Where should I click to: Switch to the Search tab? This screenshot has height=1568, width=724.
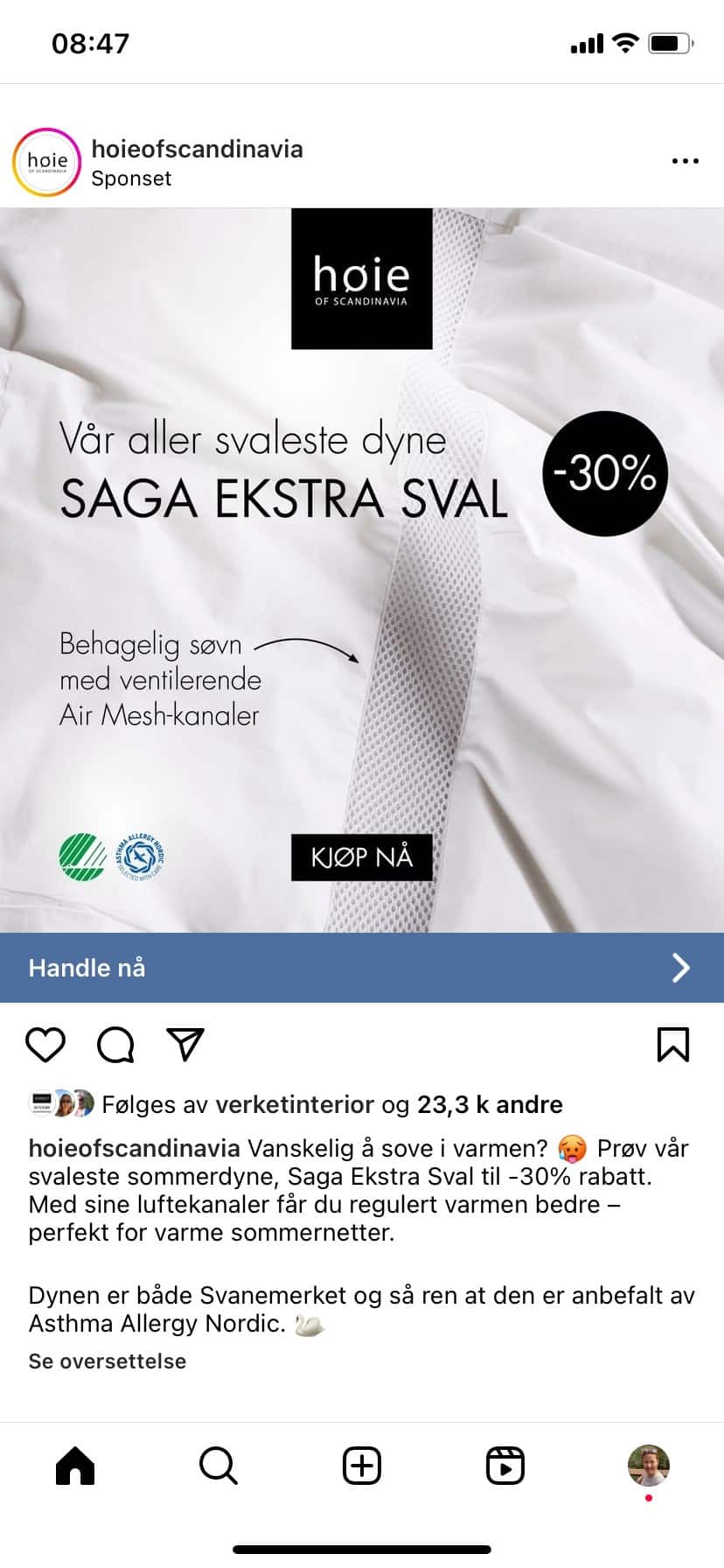pyautogui.click(x=219, y=1466)
